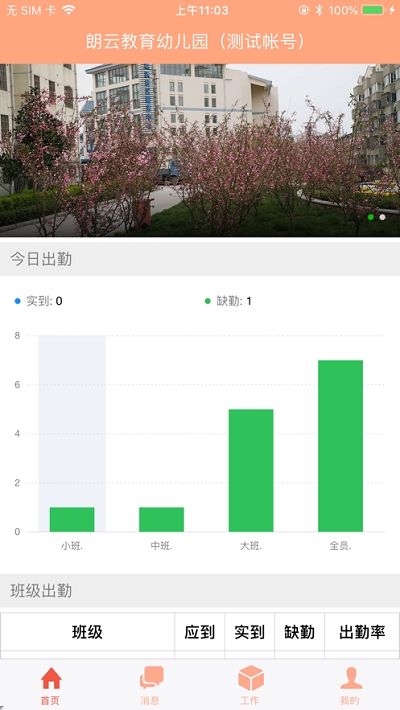Toggle the 实到 legend series
This screenshot has width=400, height=710.
click(39, 301)
